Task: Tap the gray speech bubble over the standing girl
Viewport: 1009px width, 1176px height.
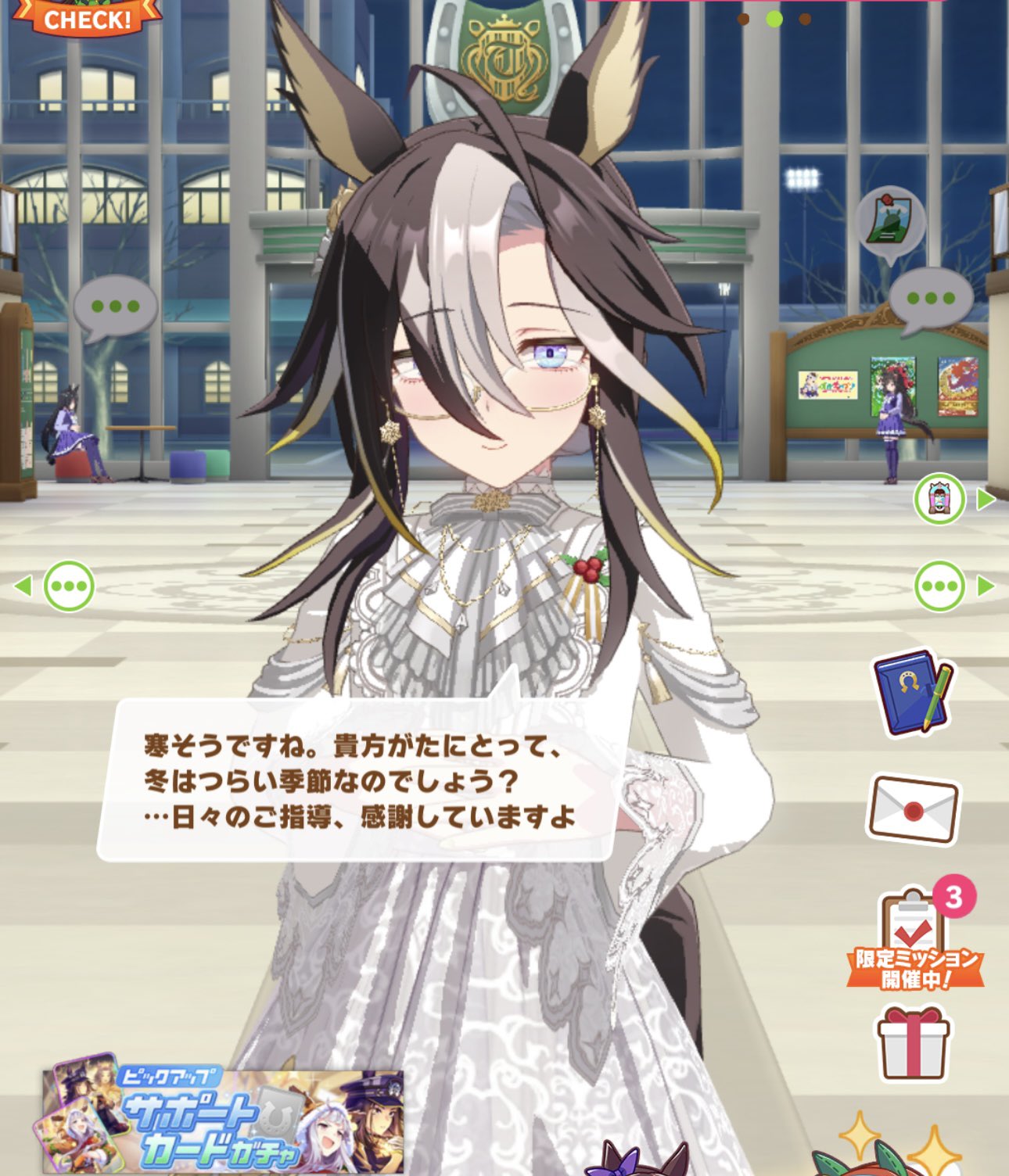Action: 930,298
